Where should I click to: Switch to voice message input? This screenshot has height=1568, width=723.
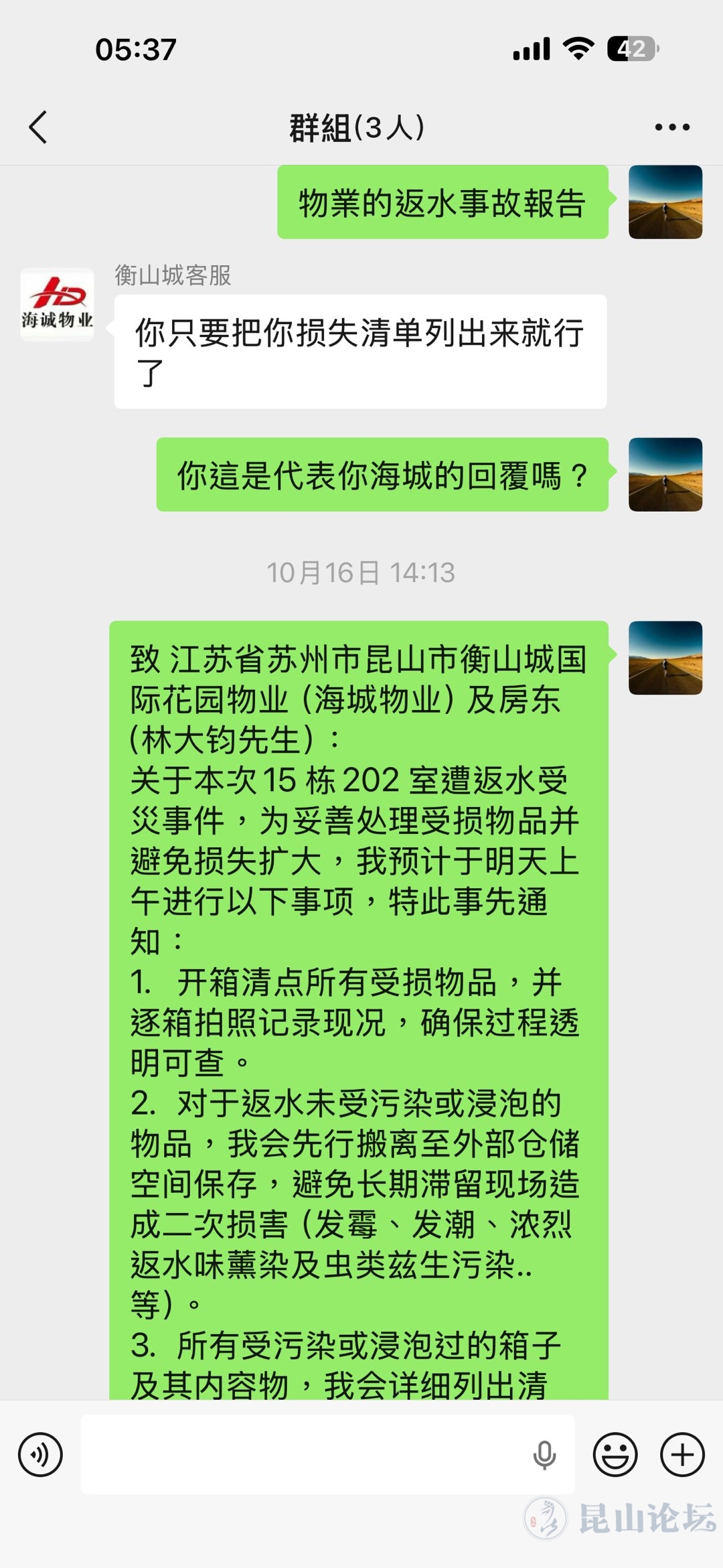coord(40,1455)
